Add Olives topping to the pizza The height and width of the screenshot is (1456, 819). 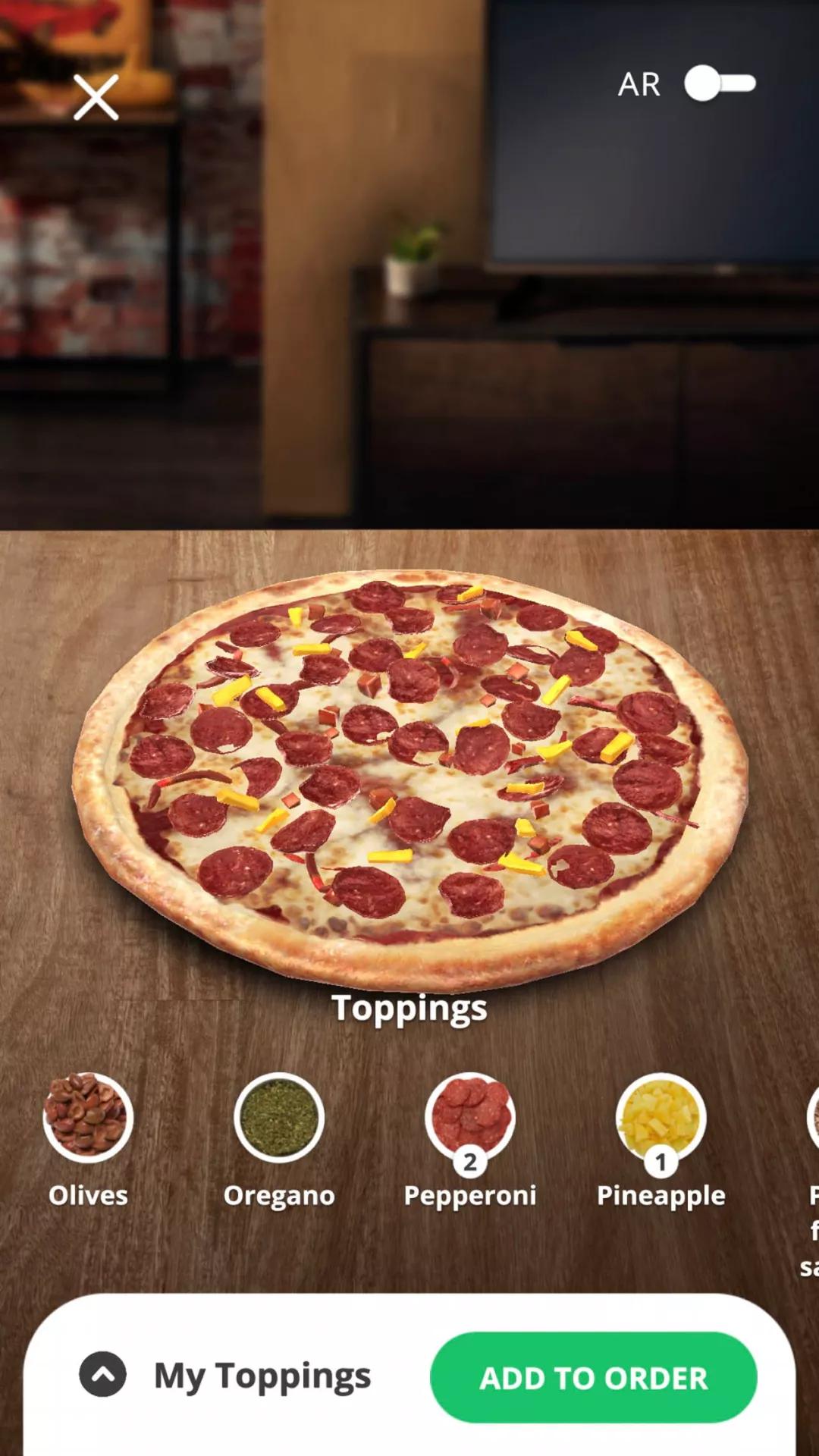coord(88,1117)
